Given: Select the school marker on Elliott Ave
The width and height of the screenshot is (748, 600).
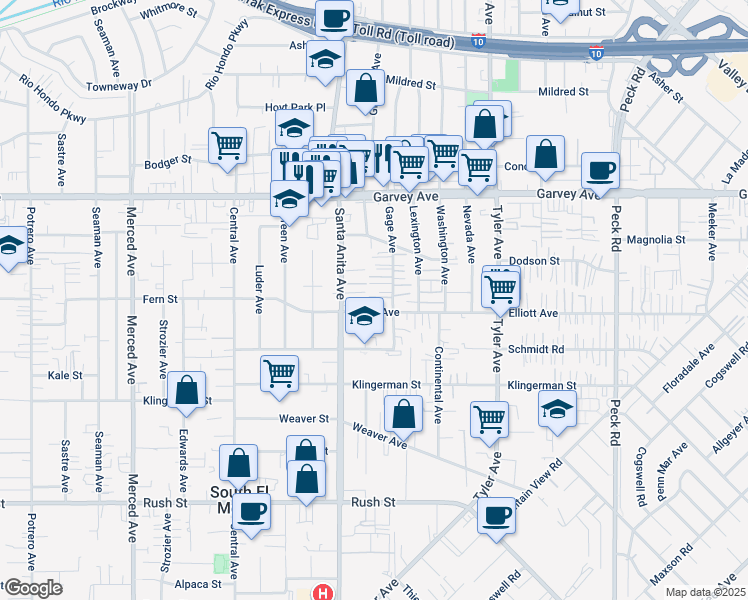Looking at the screenshot, I should coord(365,318).
